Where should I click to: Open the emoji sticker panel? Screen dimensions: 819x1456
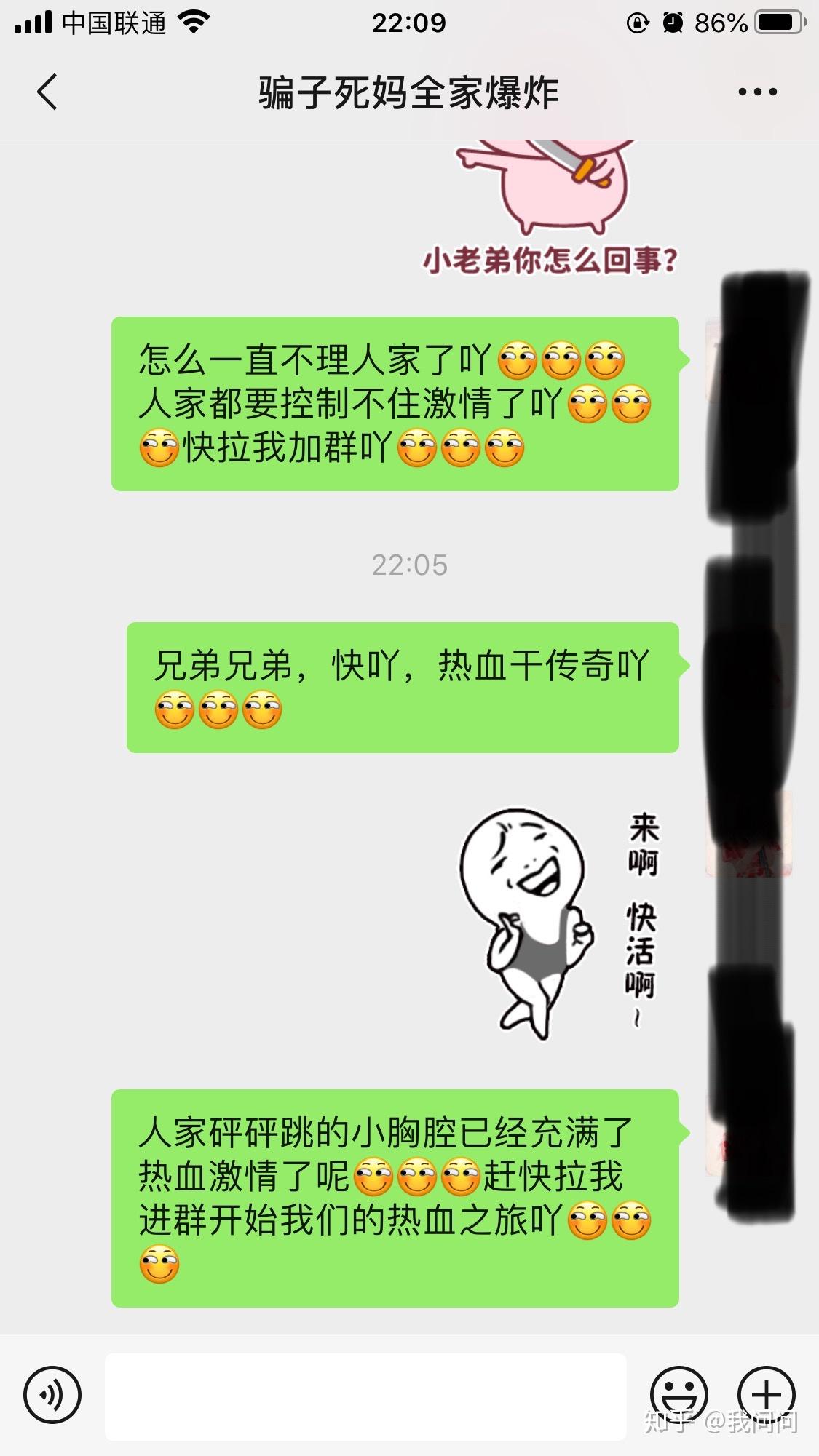(678, 1395)
